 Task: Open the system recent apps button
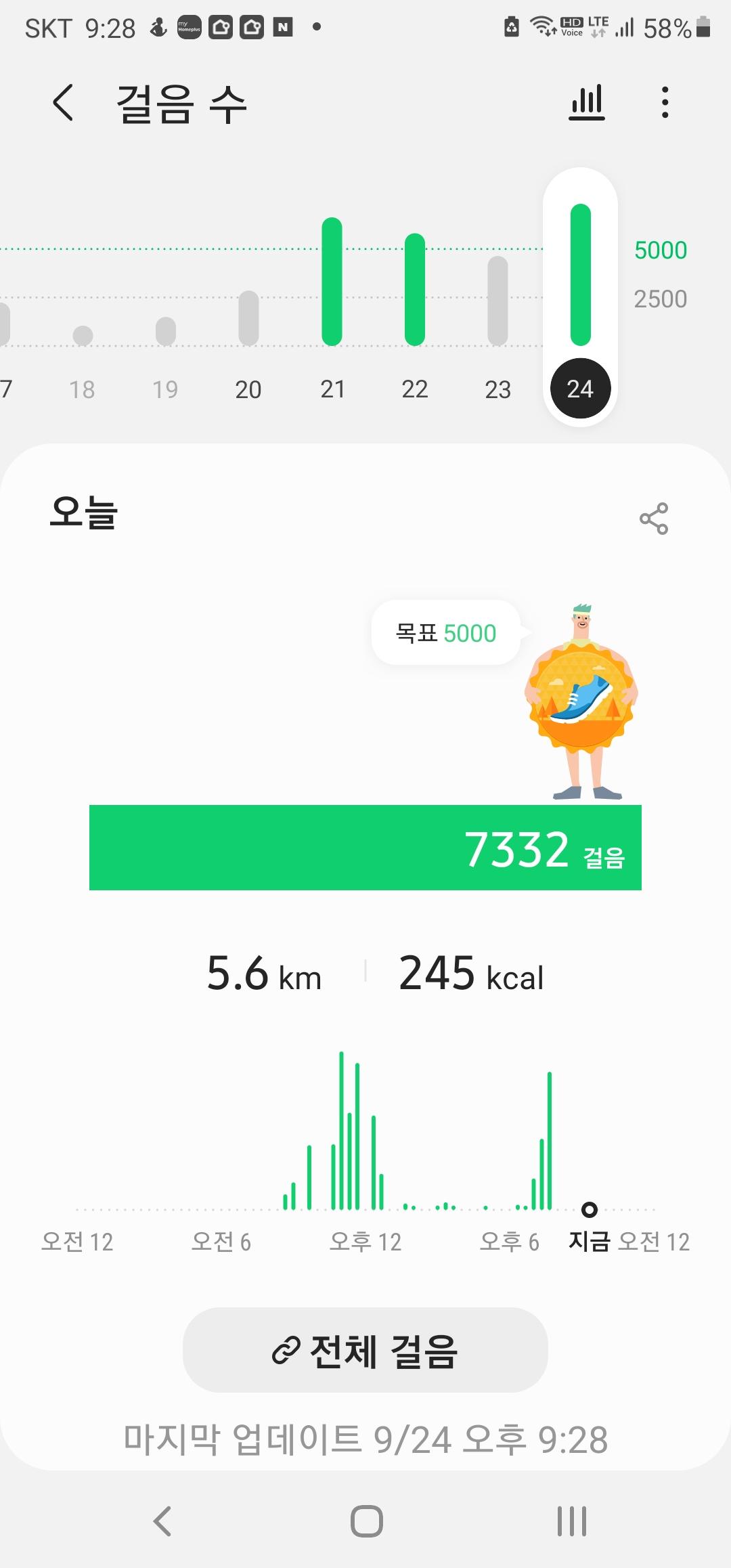pos(572,1521)
